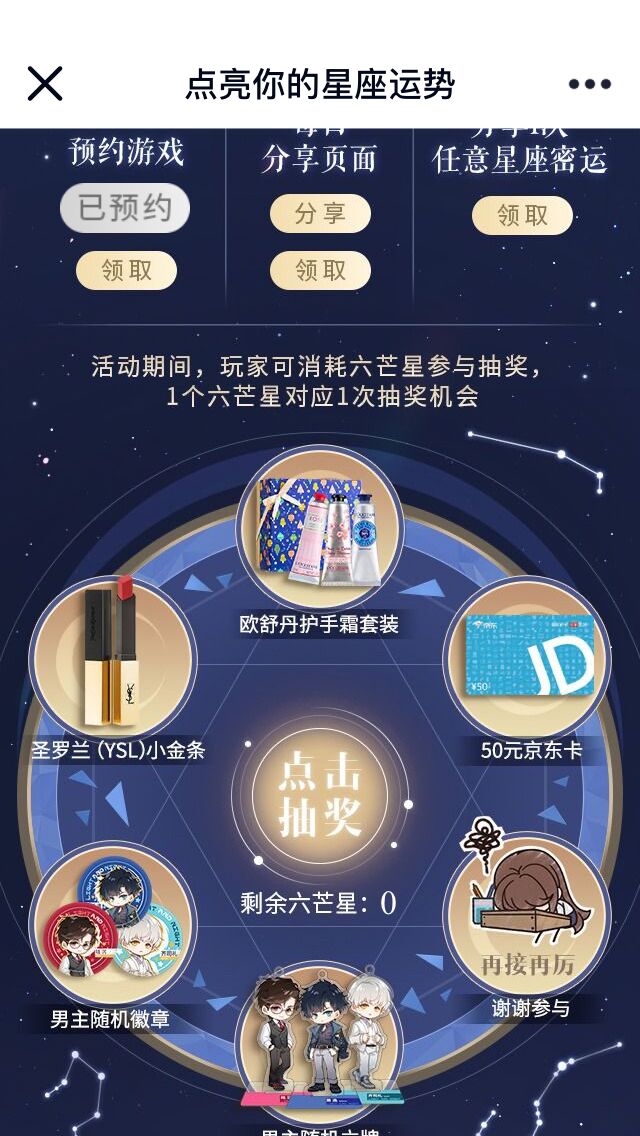Tap the 分享 button under 分享页面
Viewport: 640px width, 1136px height.
[x=320, y=213]
